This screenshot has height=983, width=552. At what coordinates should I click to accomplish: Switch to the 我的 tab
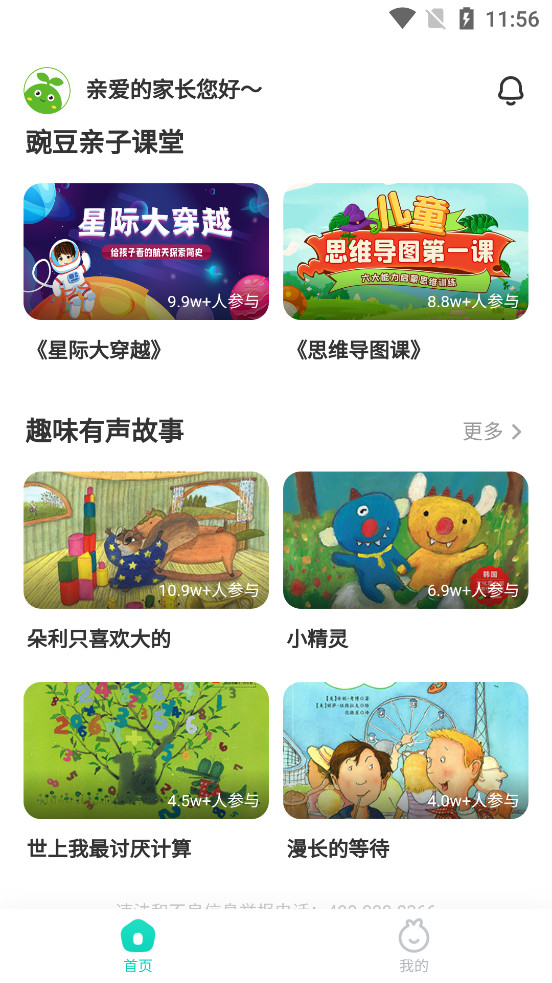(x=414, y=946)
